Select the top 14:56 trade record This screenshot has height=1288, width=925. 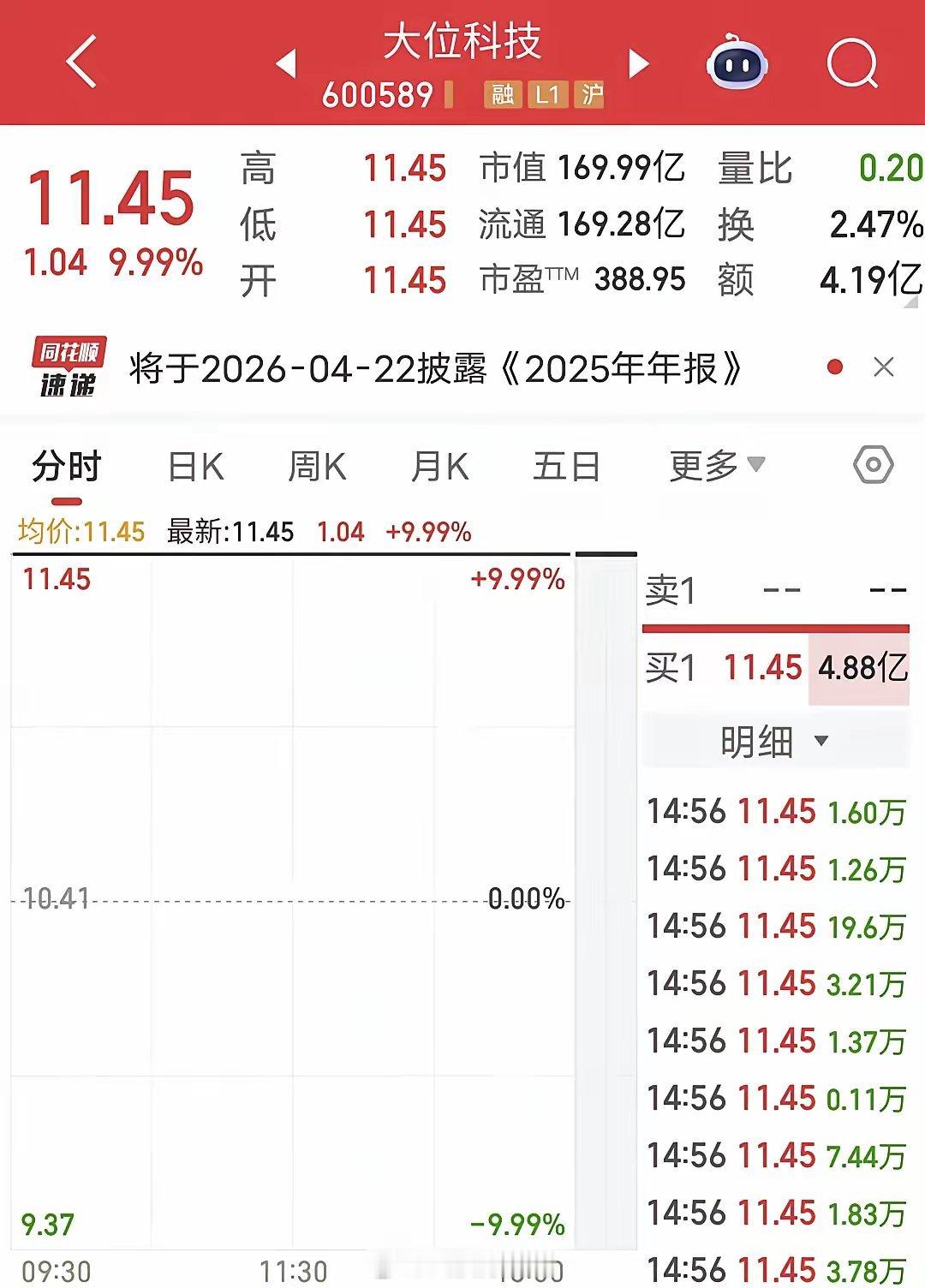771,812
